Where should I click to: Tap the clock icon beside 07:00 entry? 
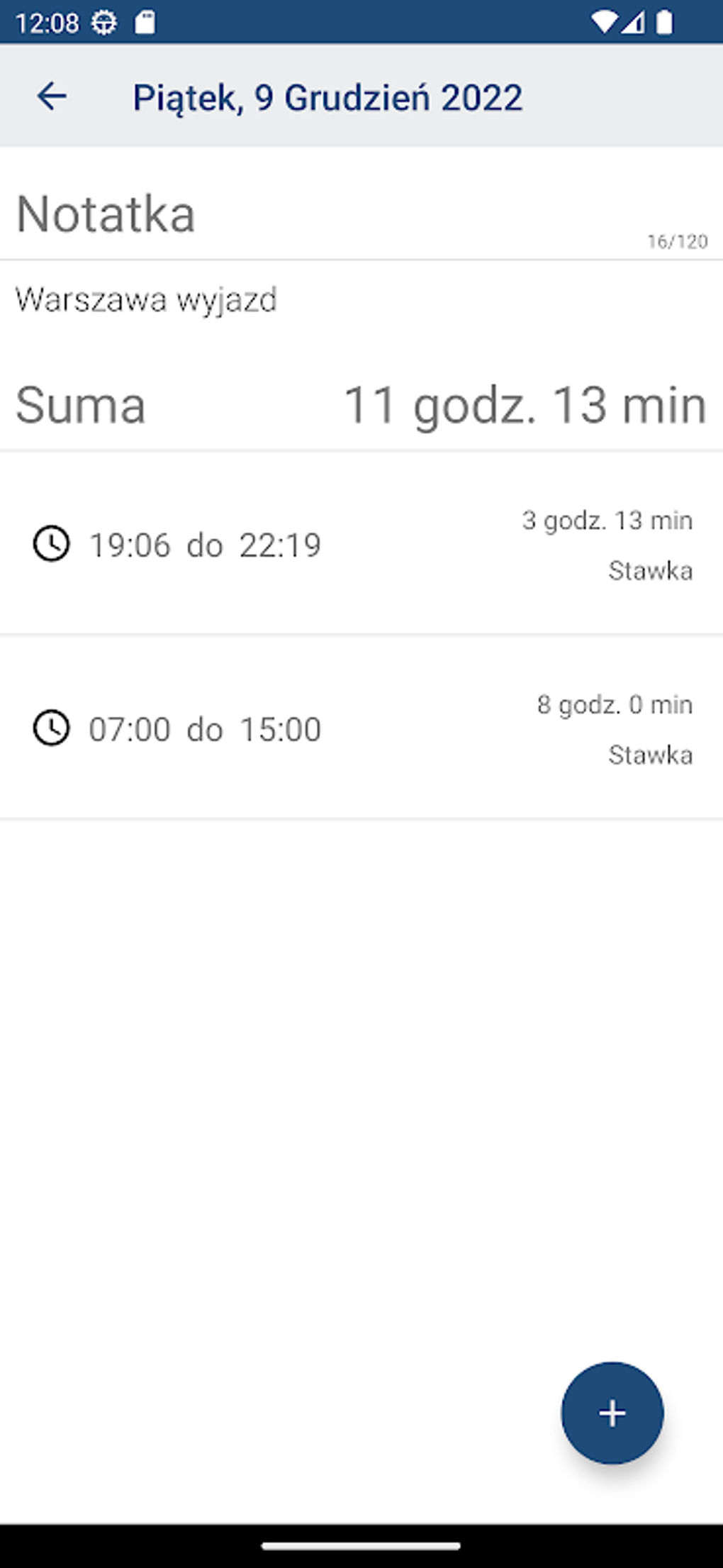(52, 728)
